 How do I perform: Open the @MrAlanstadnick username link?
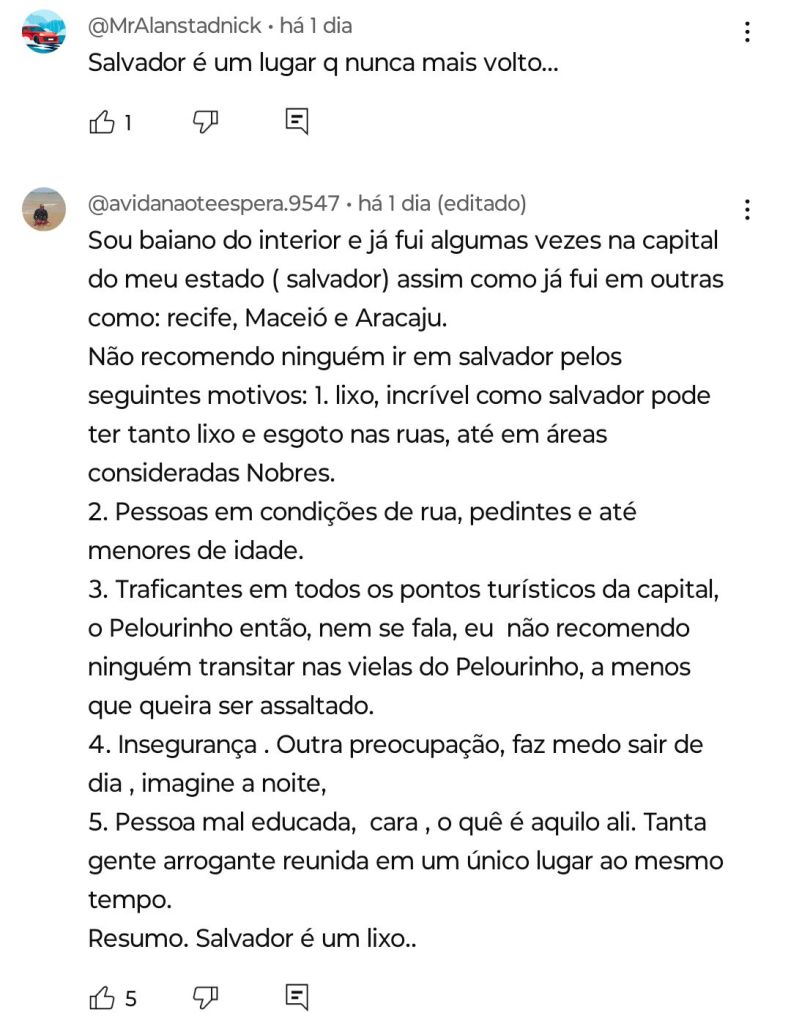tap(175, 26)
